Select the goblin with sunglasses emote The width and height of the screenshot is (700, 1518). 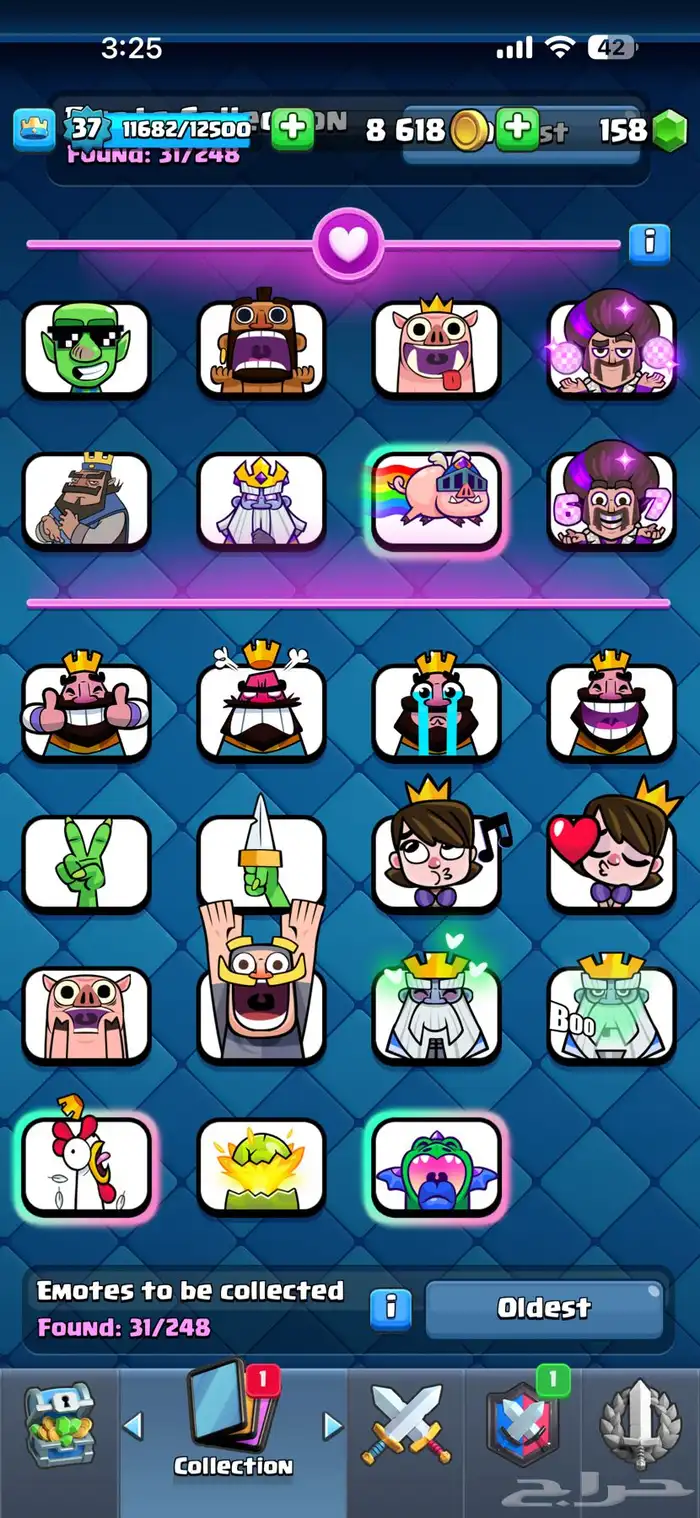click(86, 349)
